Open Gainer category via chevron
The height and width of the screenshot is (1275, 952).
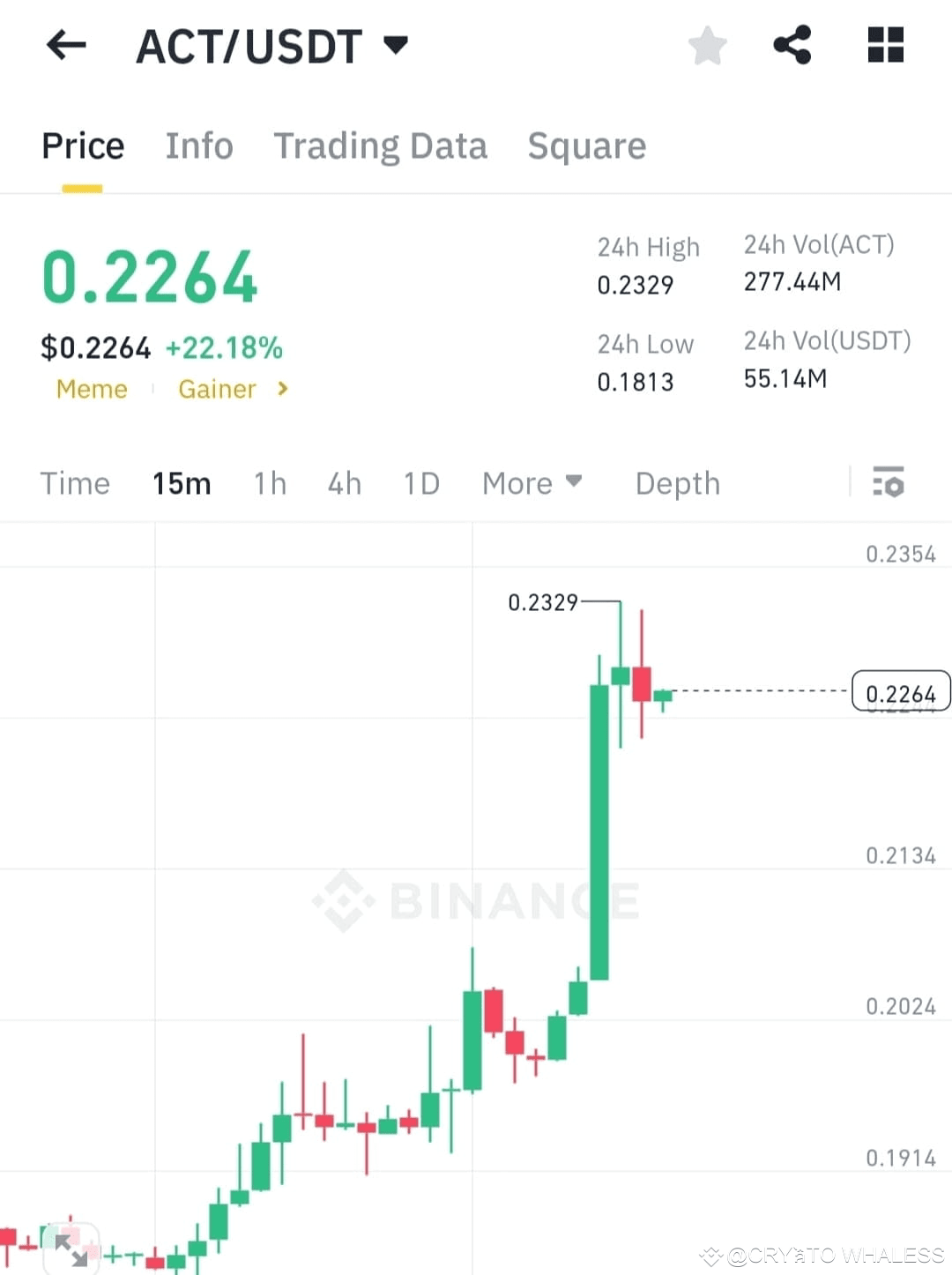coord(281,389)
